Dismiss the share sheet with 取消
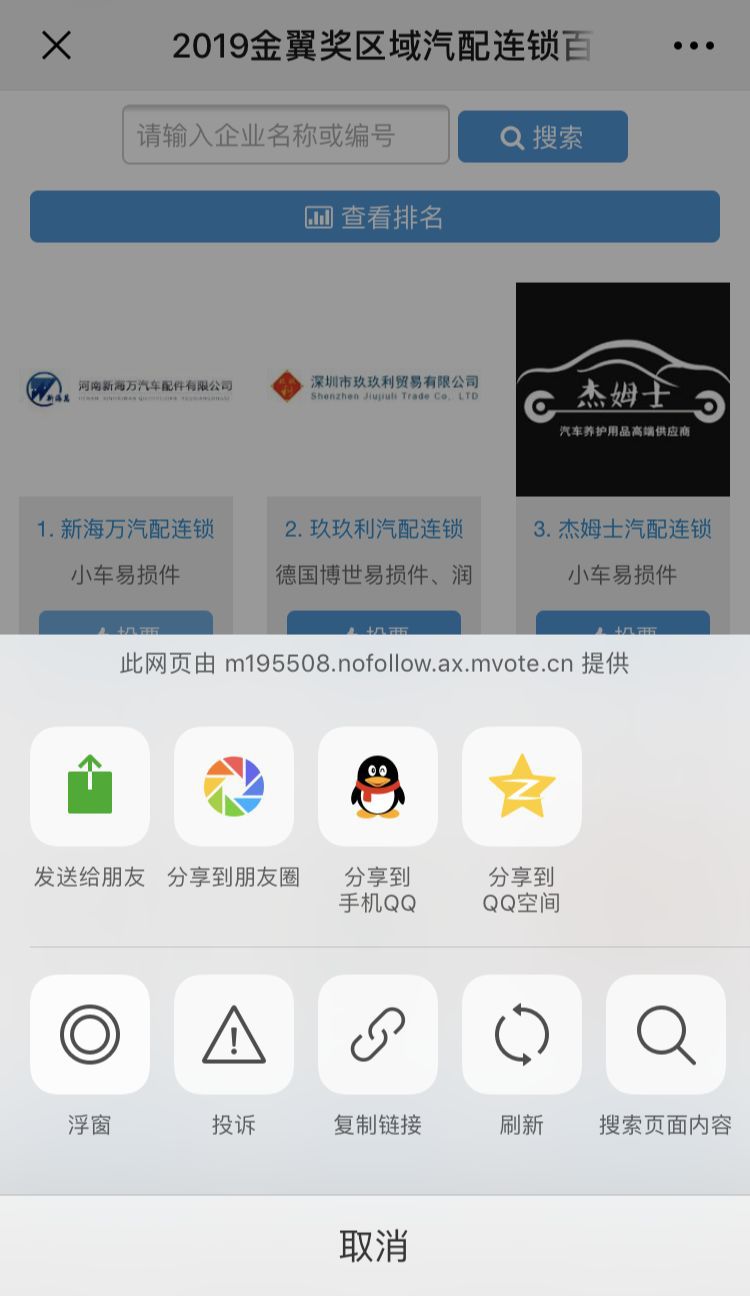 (x=375, y=1246)
